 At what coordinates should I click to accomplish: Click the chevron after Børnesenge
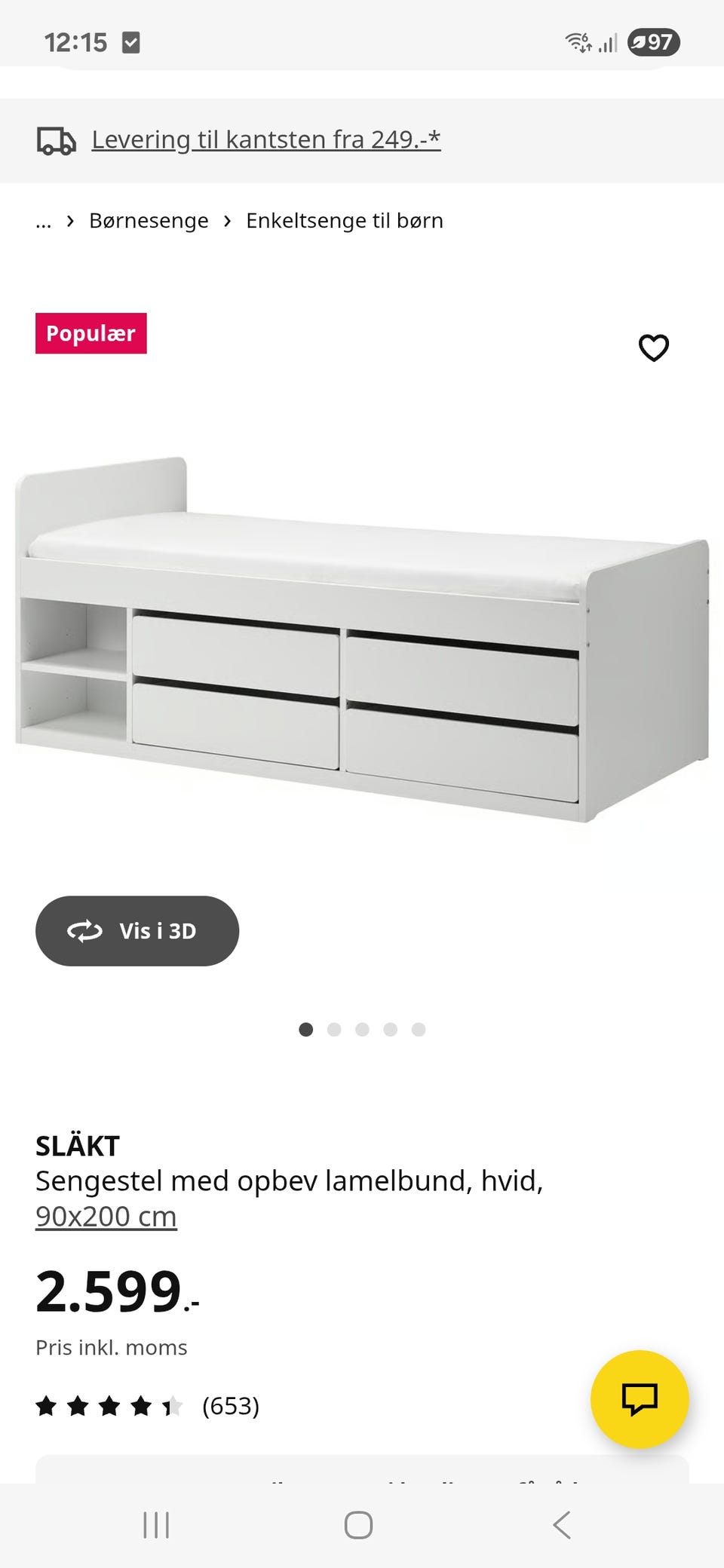[225, 221]
